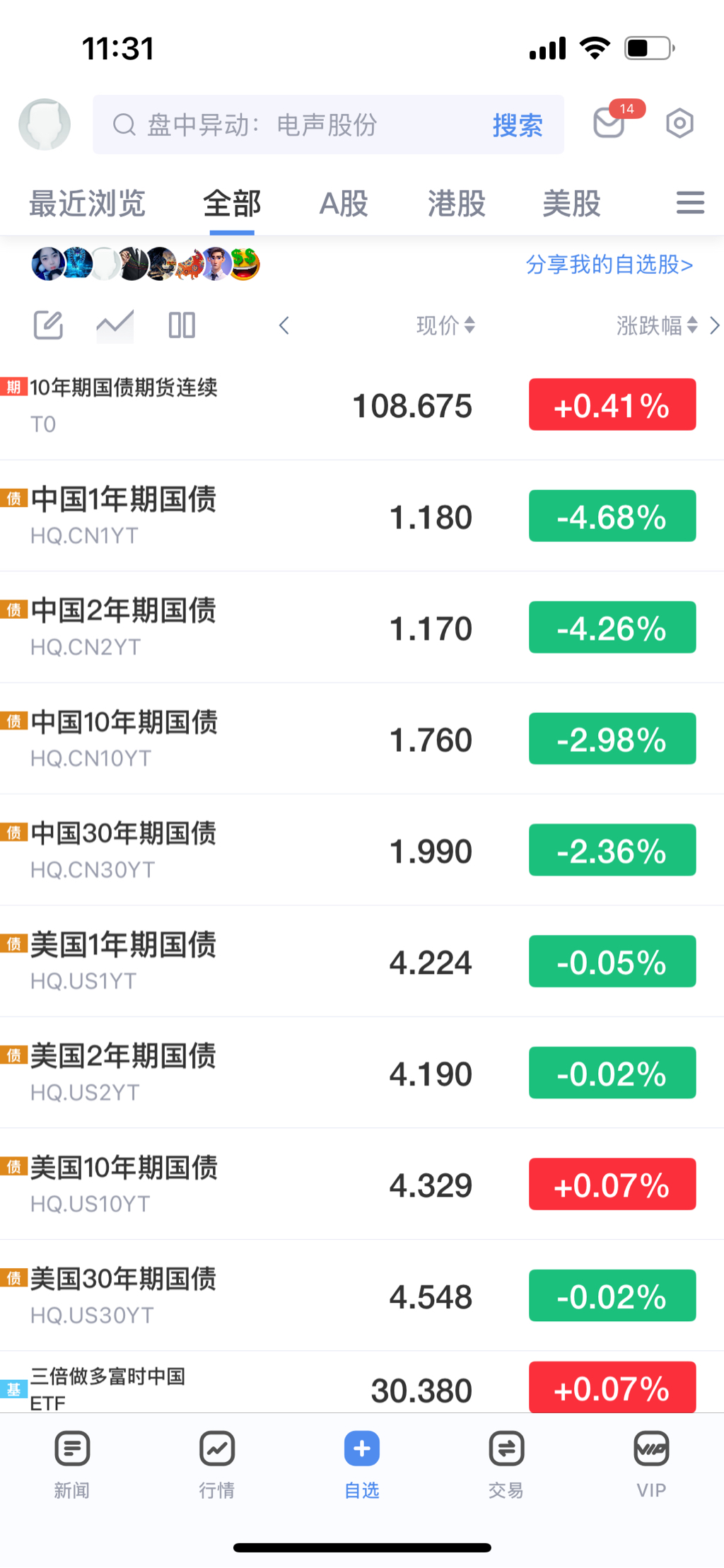724x1568 pixels.
Task: Edit the watchlist with the pencil icon
Action: [49, 325]
